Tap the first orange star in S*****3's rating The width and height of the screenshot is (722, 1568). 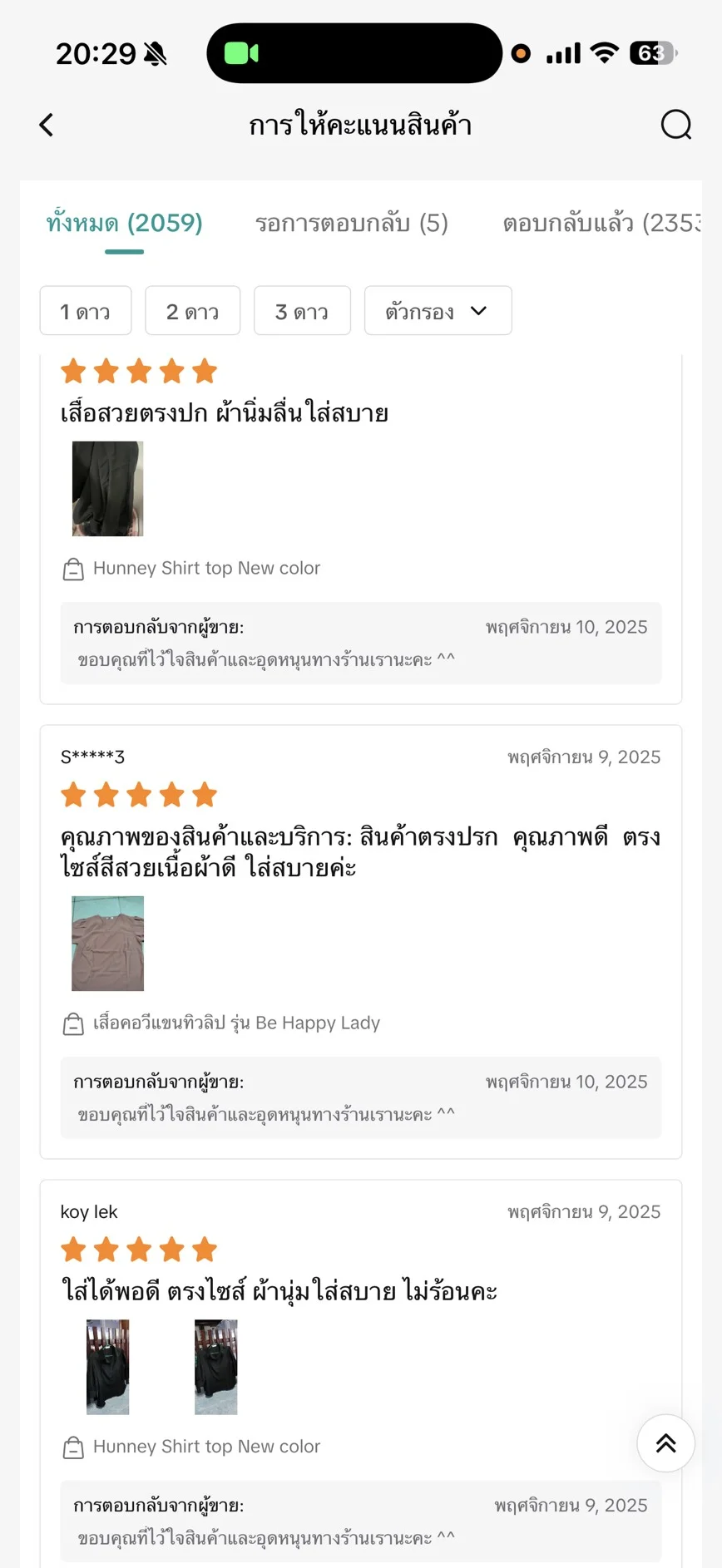coord(73,794)
